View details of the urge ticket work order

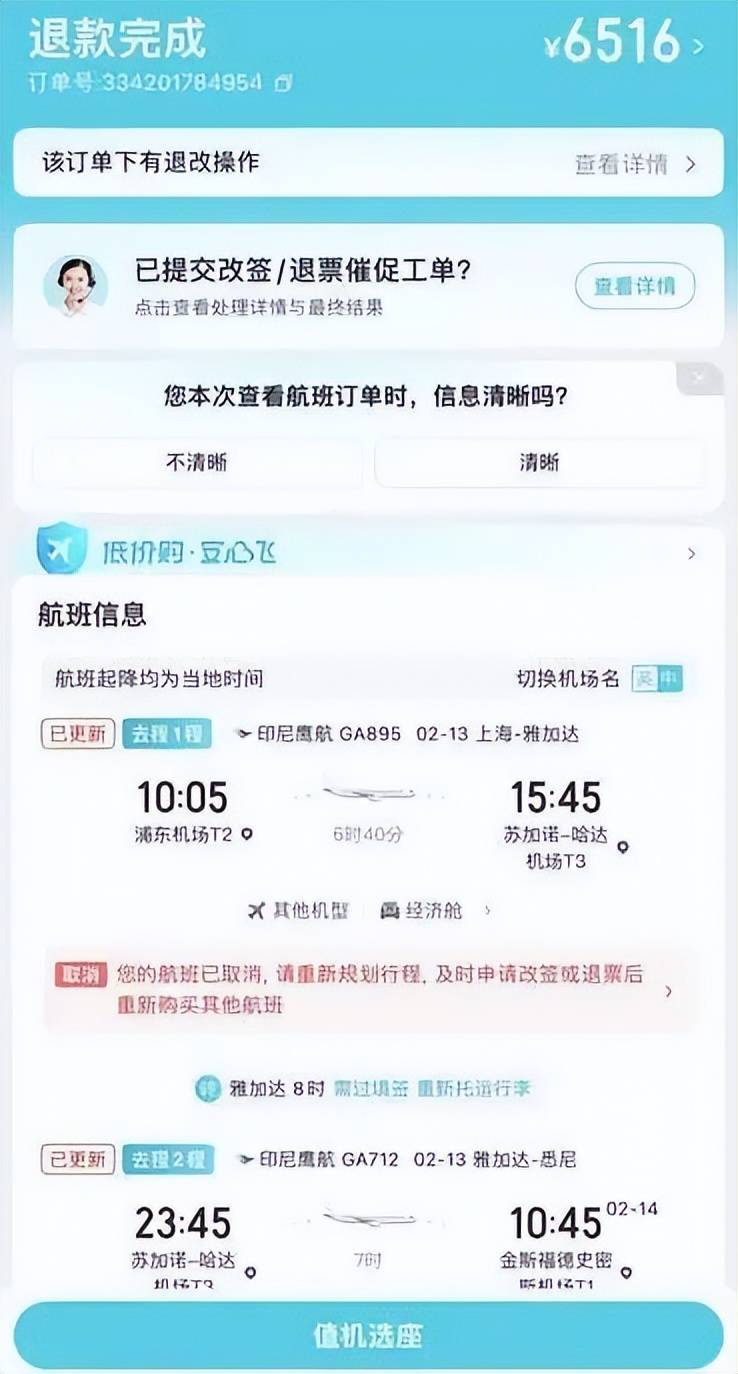pos(634,287)
